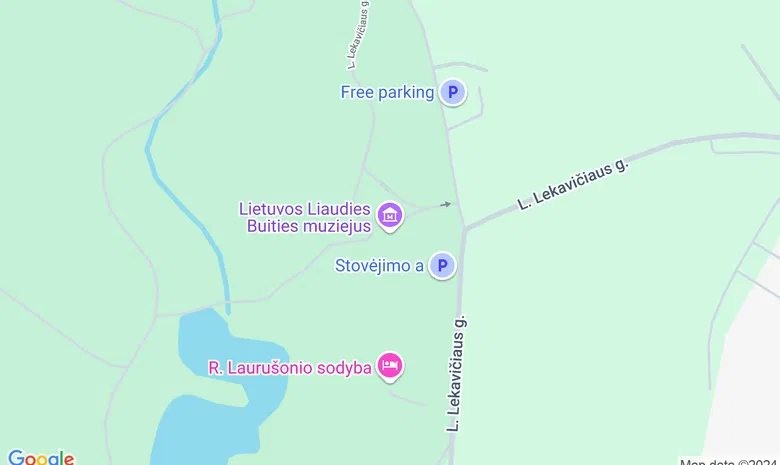
Task: Open R. Laurušonio sodyba lodging marker
Action: click(x=390, y=367)
